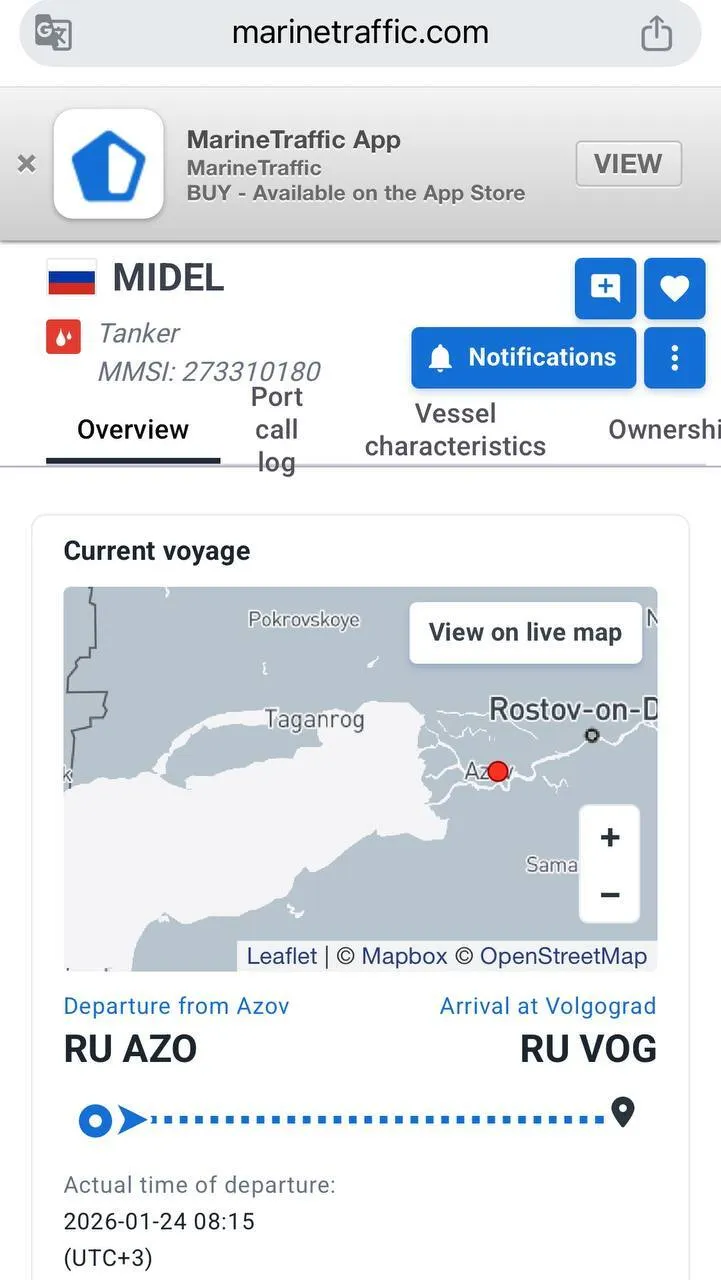
Task: Tap the translate icon in address bar
Action: click(x=53, y=33)
